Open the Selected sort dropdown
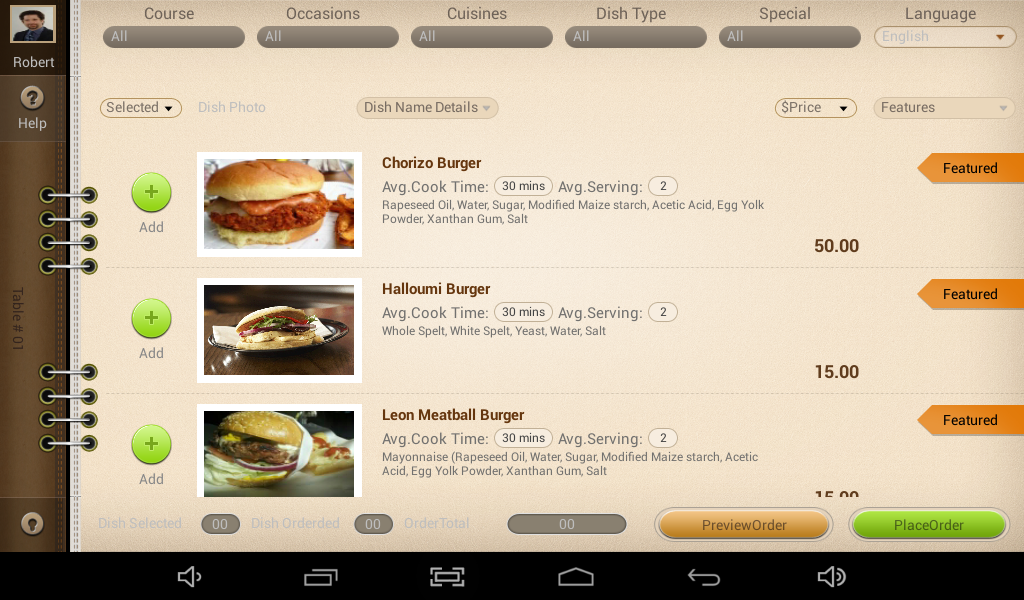Image resolution: width=1024 pixels, height=600 pixels. (x=140, y=108)
